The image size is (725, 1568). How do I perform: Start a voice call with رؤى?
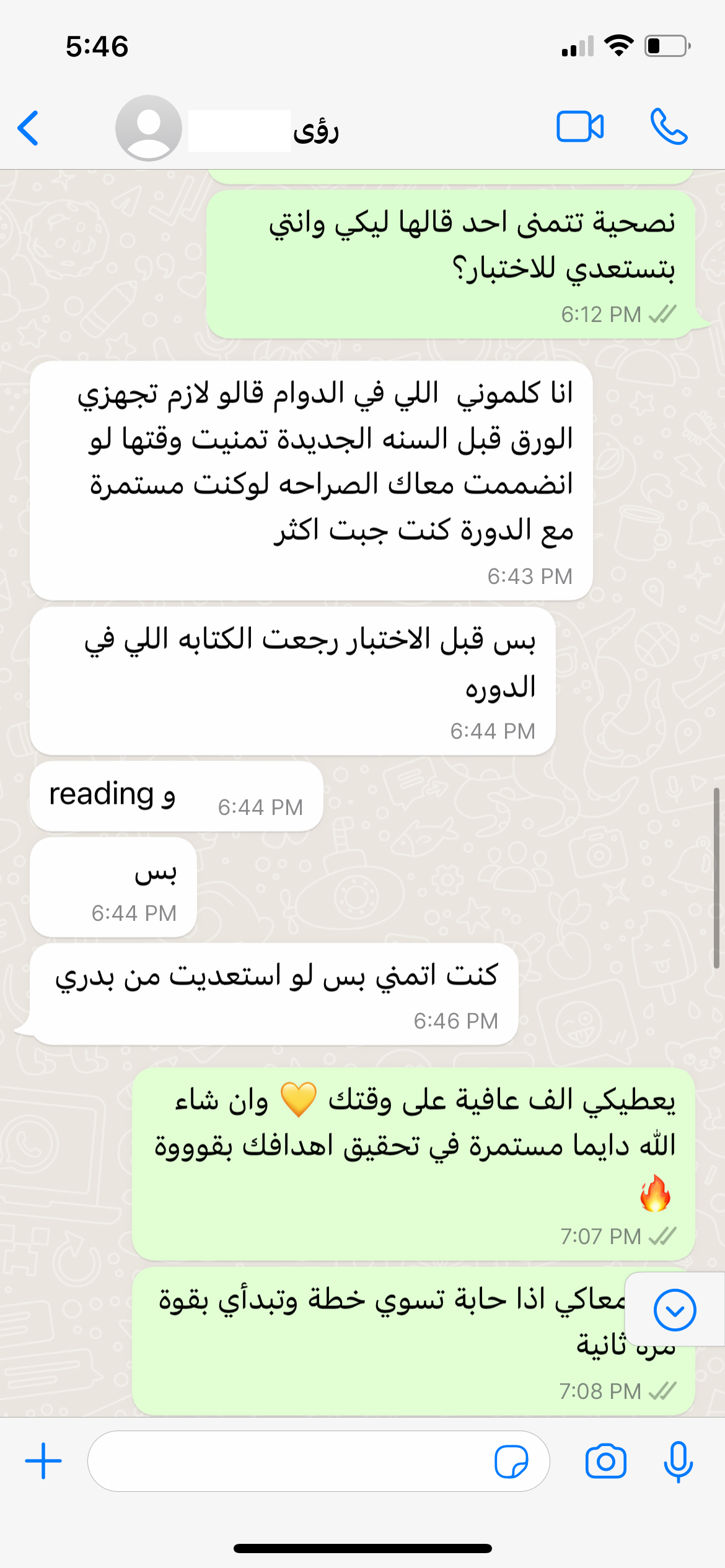669,127
